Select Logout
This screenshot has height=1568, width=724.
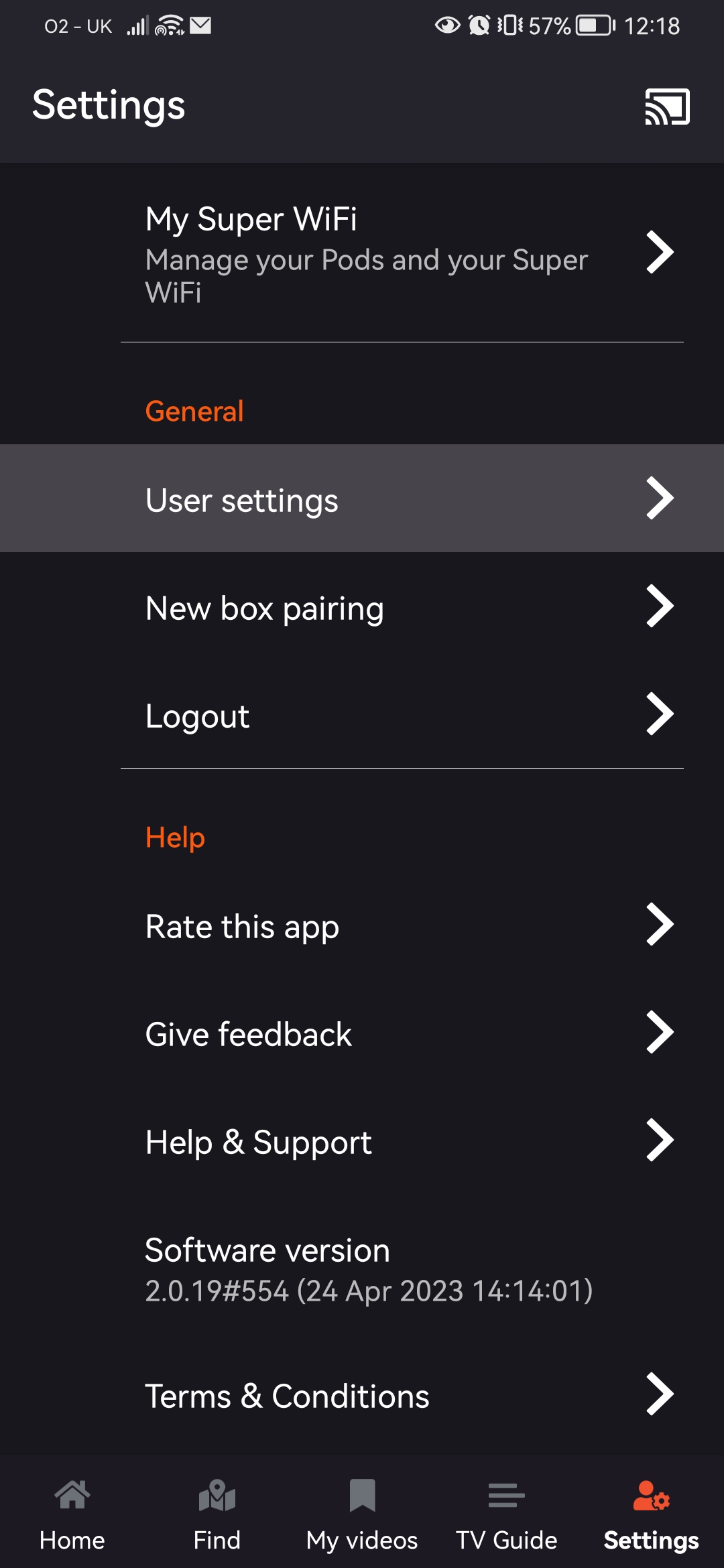(362, 715)
